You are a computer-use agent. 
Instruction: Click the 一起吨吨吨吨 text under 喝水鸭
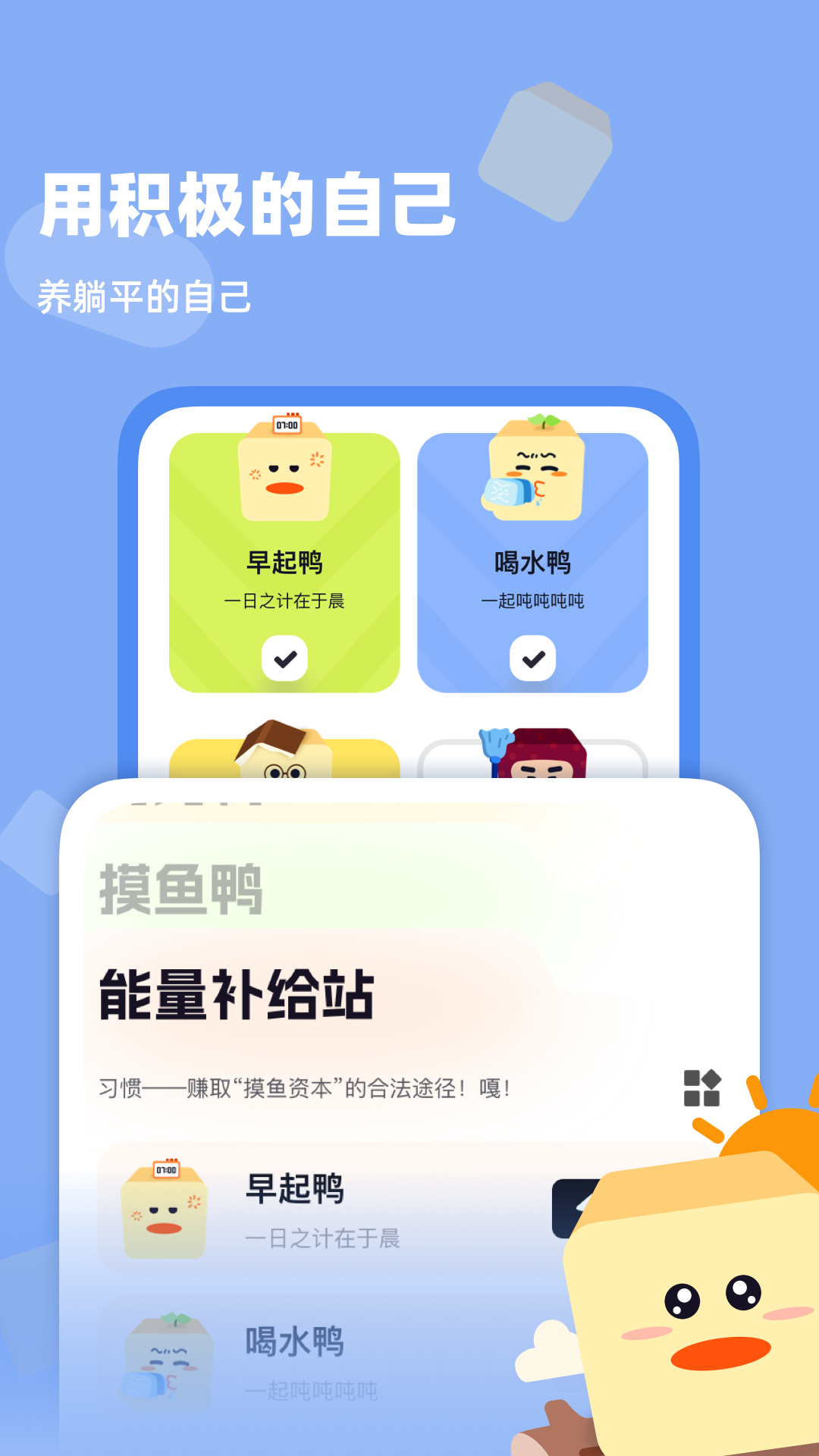533,601
